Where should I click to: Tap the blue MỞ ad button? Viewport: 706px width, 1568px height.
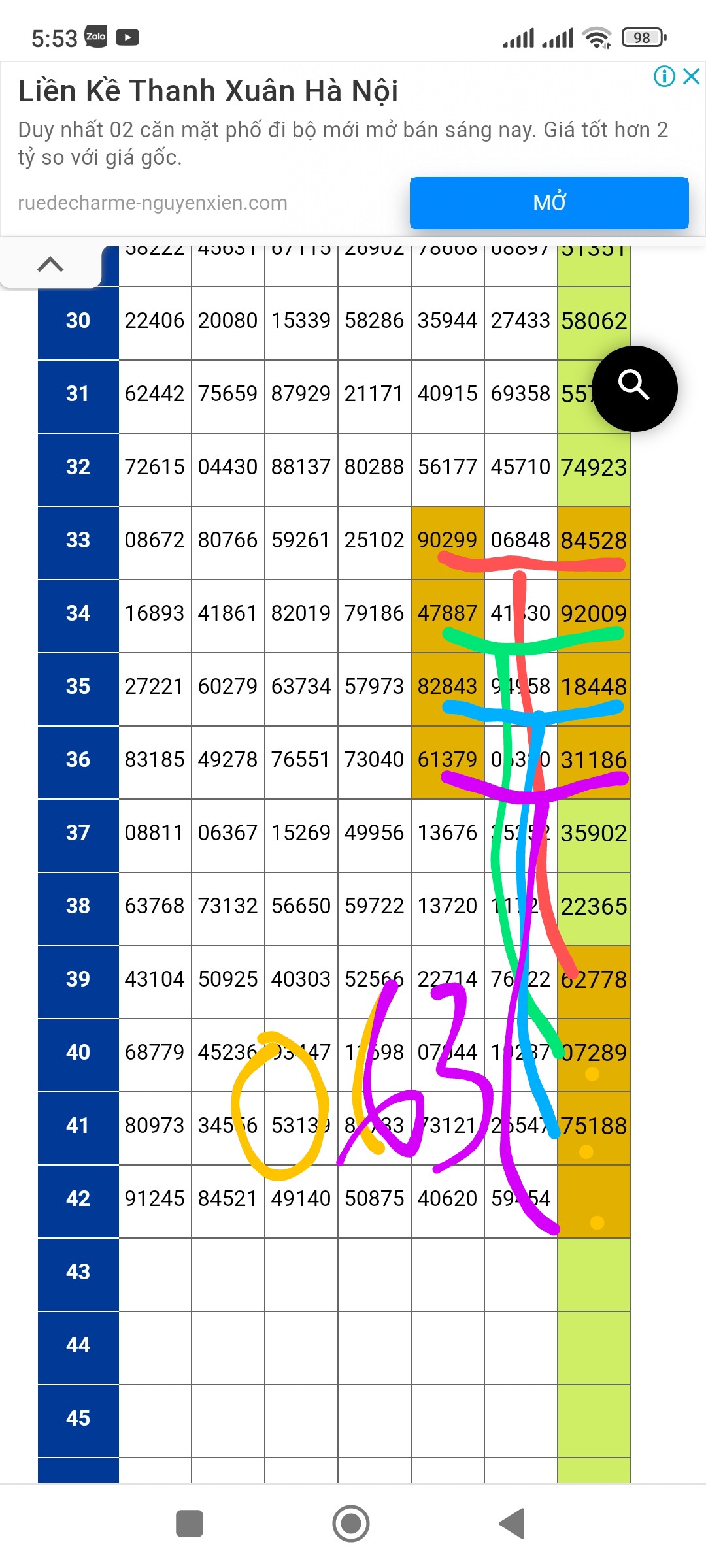click(x=549, y=203)
